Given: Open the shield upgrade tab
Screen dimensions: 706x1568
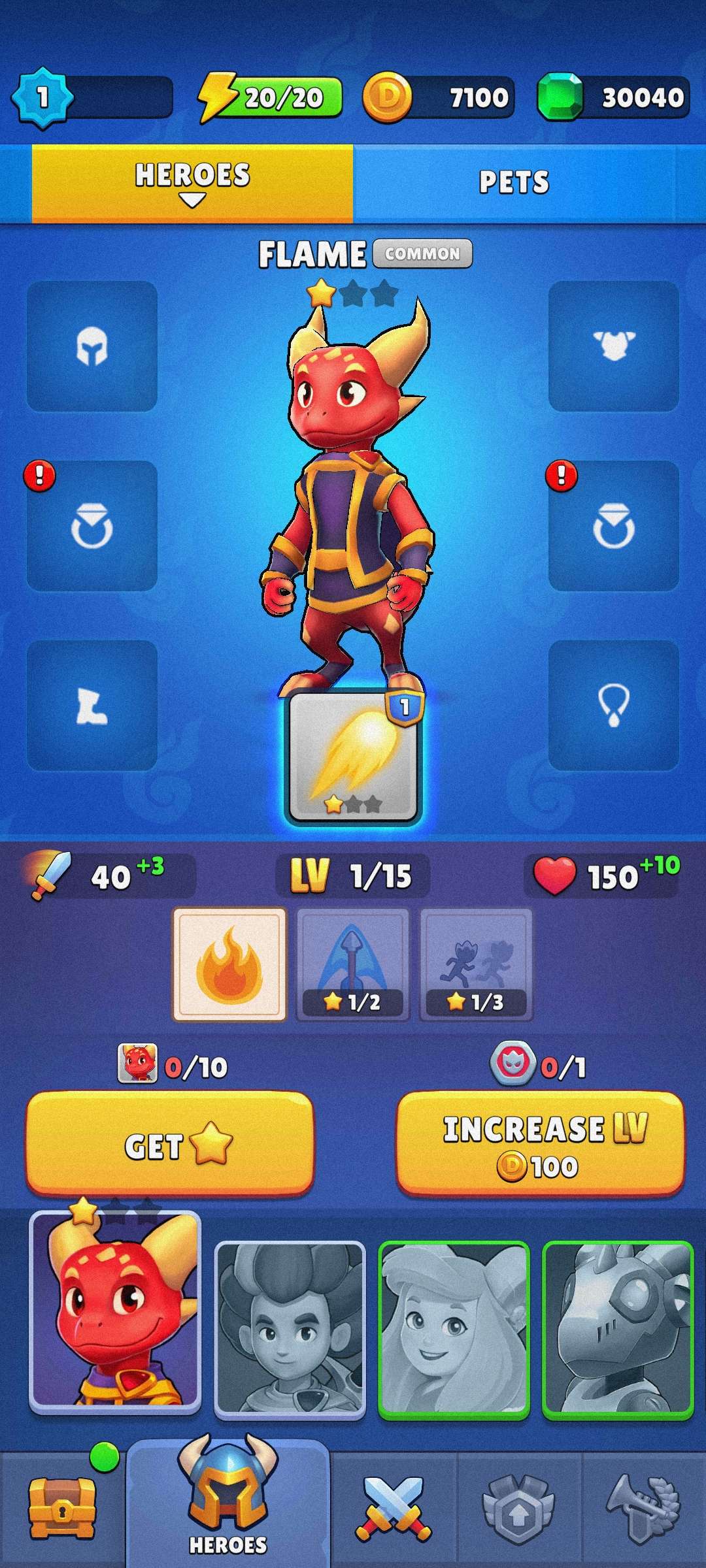Looking at the screenshot, I should tap(518, 1509).
